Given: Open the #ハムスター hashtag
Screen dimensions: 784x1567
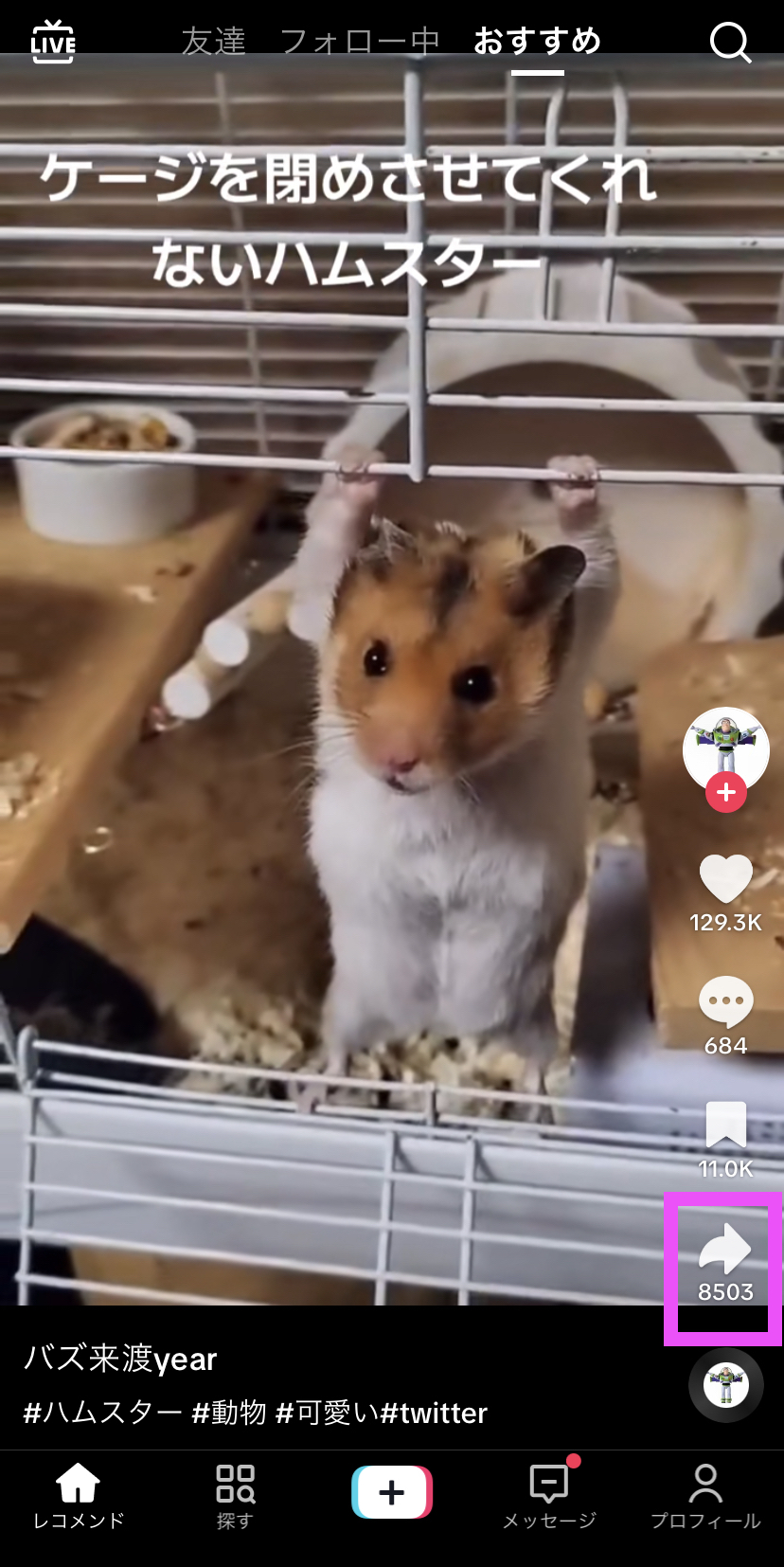Looking at the screenshot, I should pos(102,1413).
